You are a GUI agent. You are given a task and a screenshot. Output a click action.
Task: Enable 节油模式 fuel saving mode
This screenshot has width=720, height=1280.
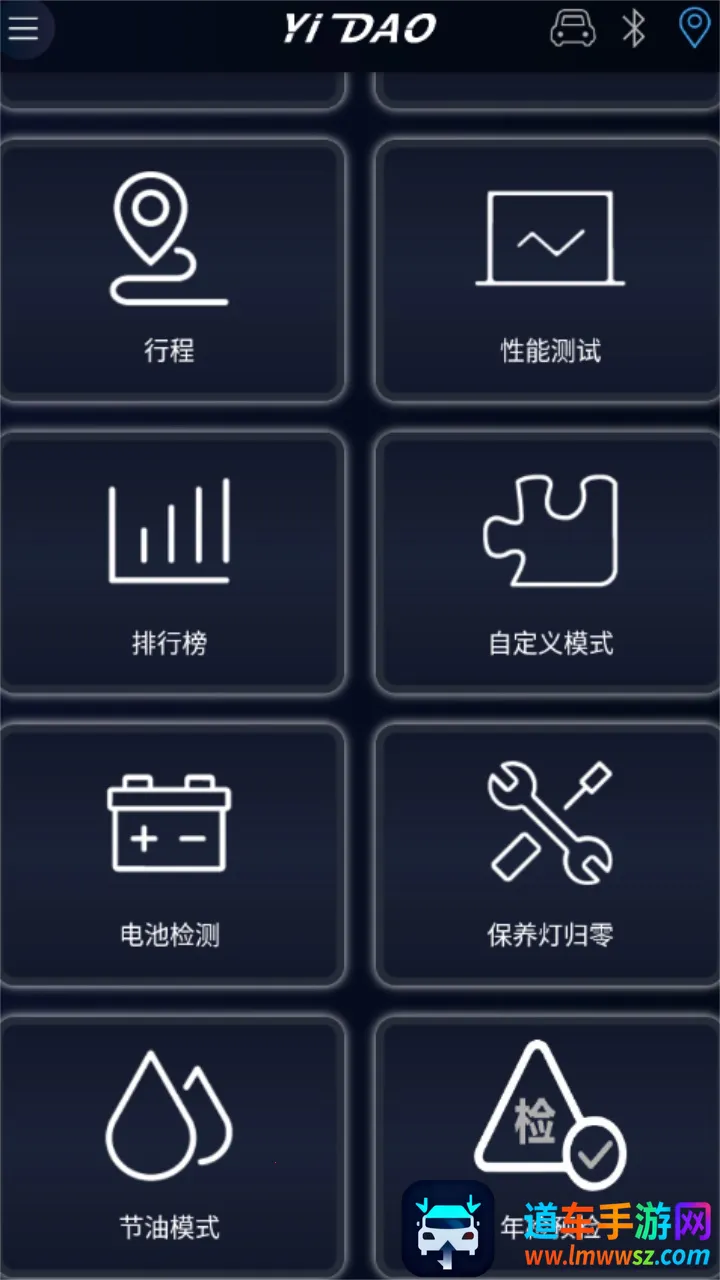click(x=170, y=1140)
